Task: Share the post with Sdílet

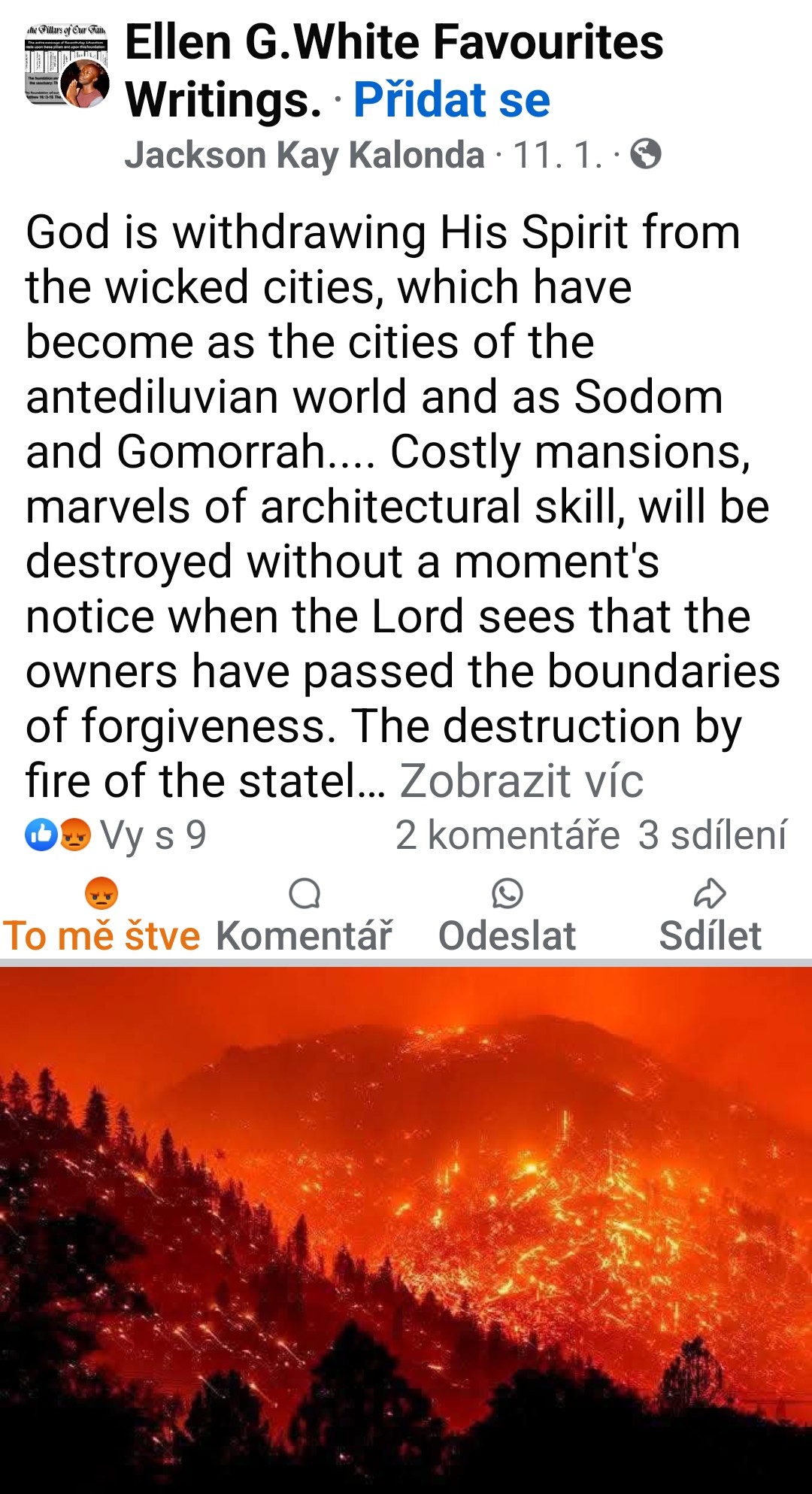Action: click(710, 915)
